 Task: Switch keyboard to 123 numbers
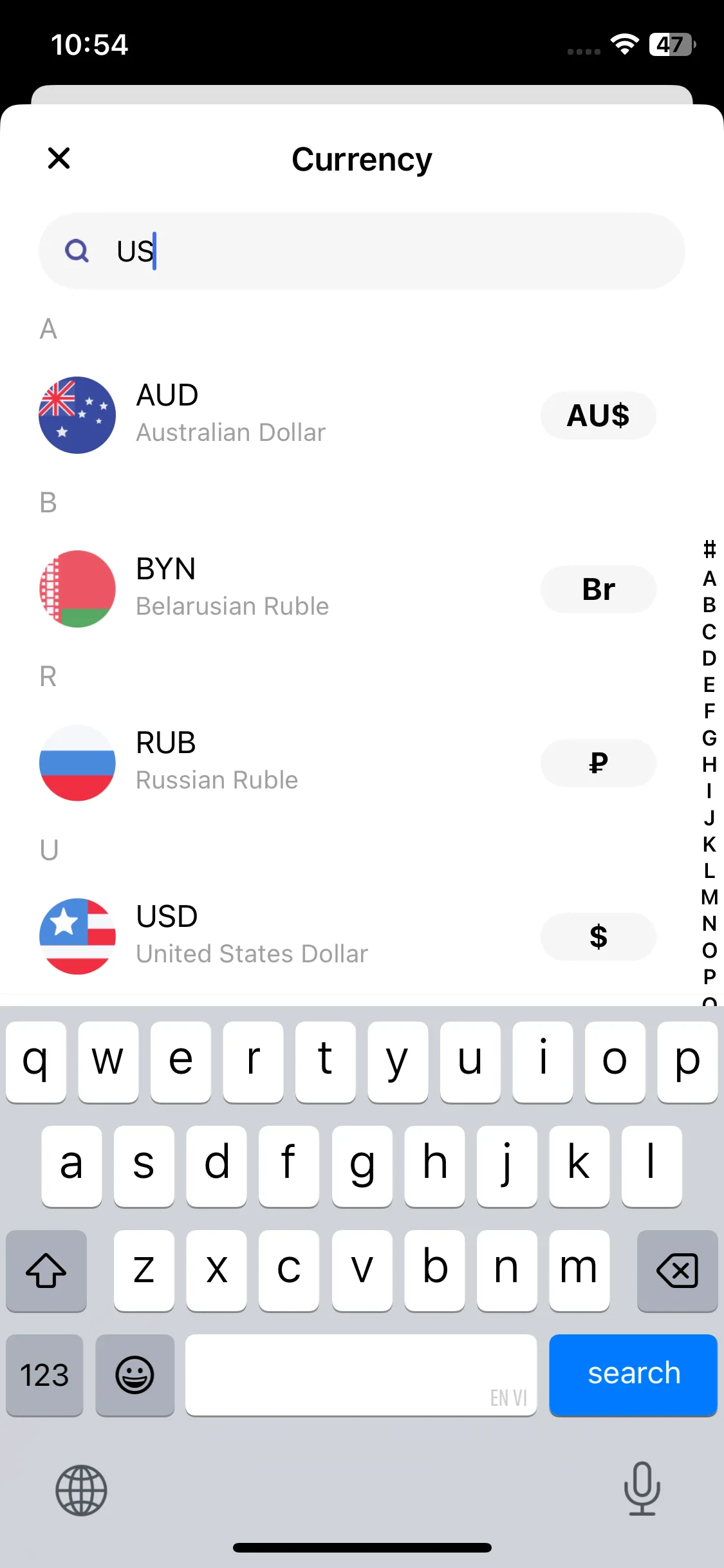(x=44, y=1374)
